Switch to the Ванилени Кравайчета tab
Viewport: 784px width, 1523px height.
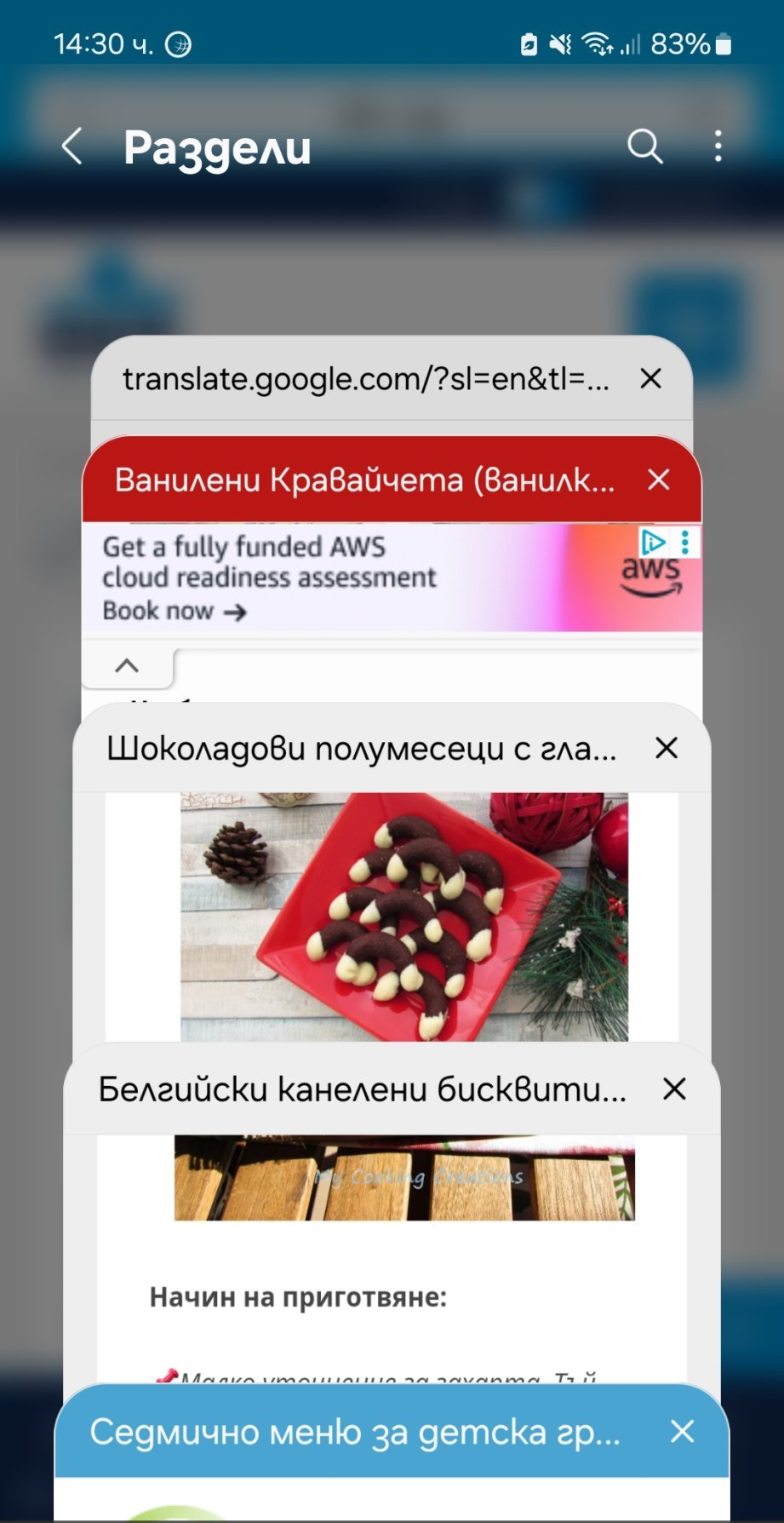(x=364, y=480)
